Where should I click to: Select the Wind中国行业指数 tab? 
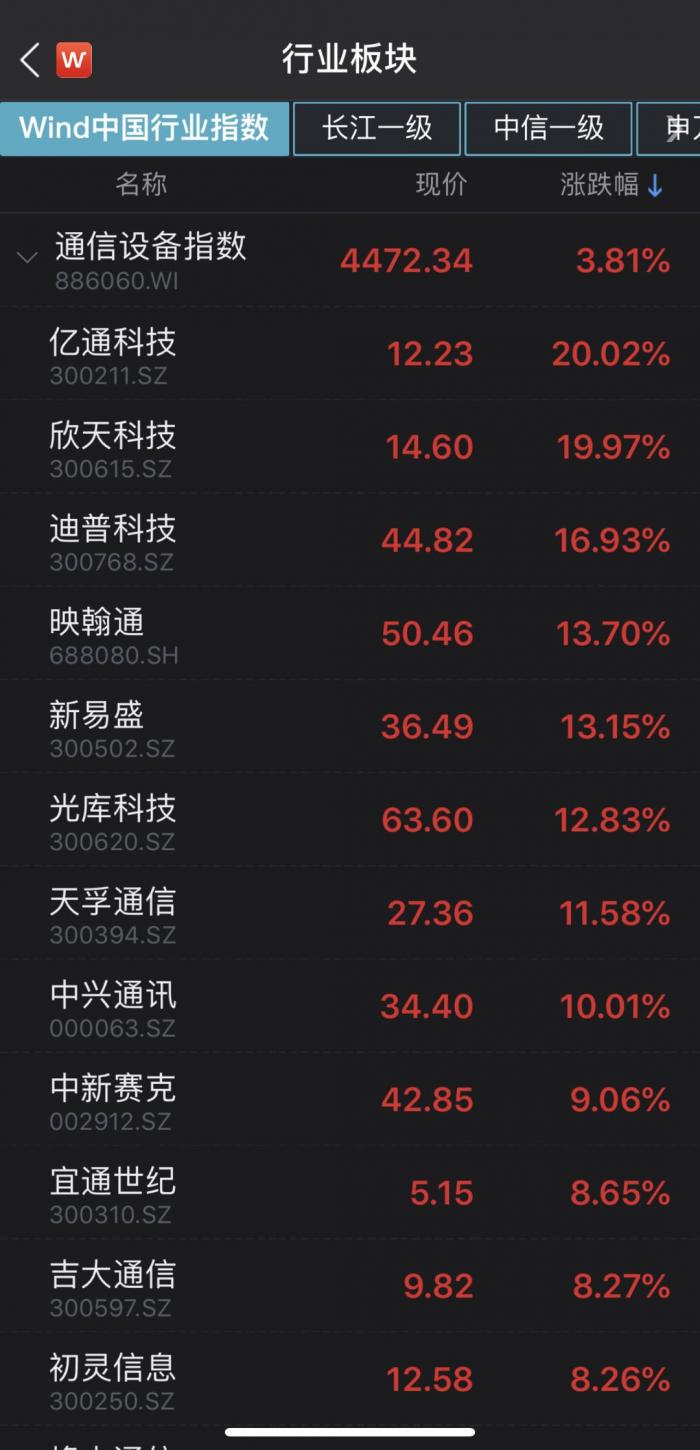pos(145,129)
